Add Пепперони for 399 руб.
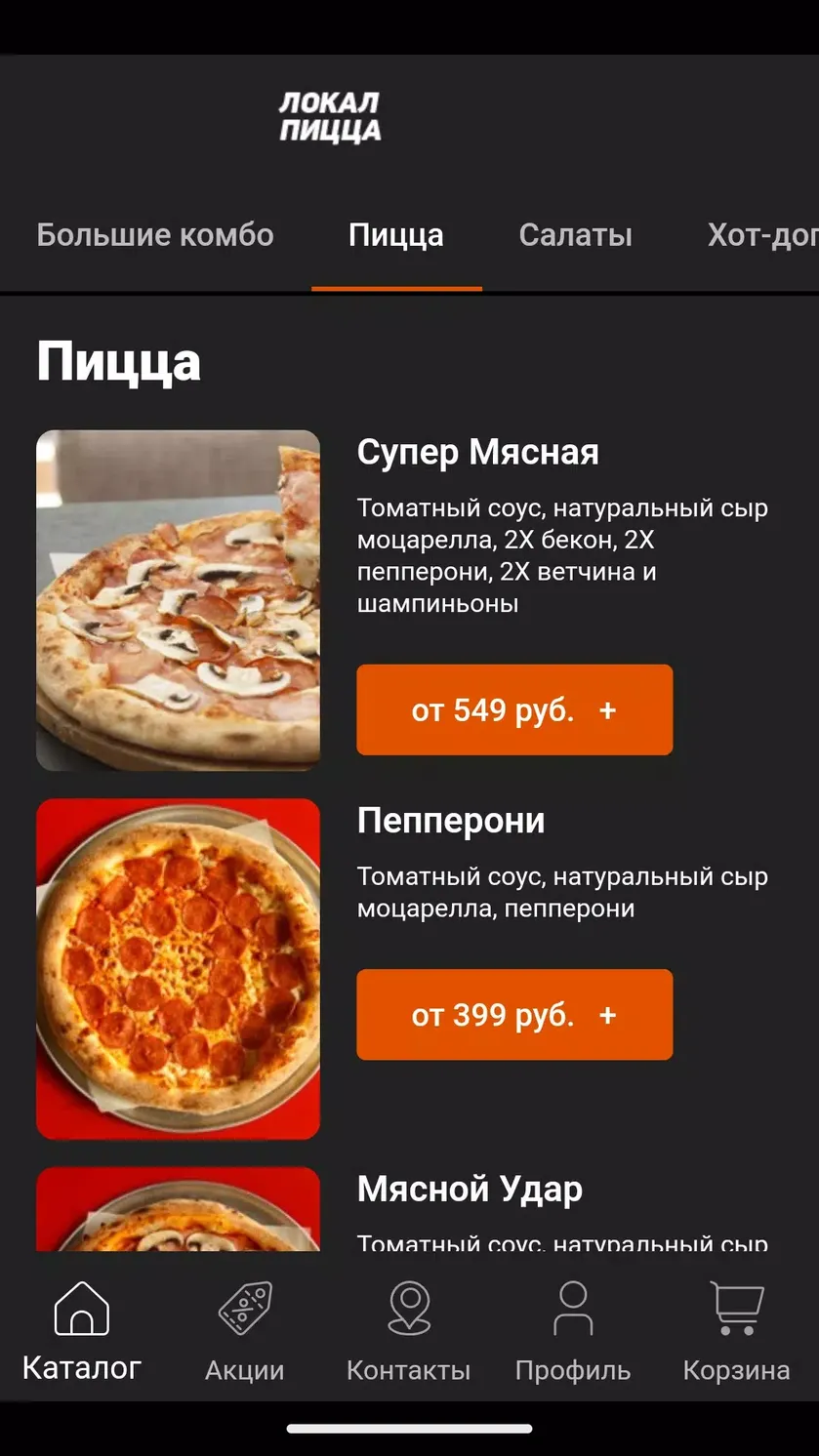The width and height of the screenshot is (819, 1456). (514, 1014)
